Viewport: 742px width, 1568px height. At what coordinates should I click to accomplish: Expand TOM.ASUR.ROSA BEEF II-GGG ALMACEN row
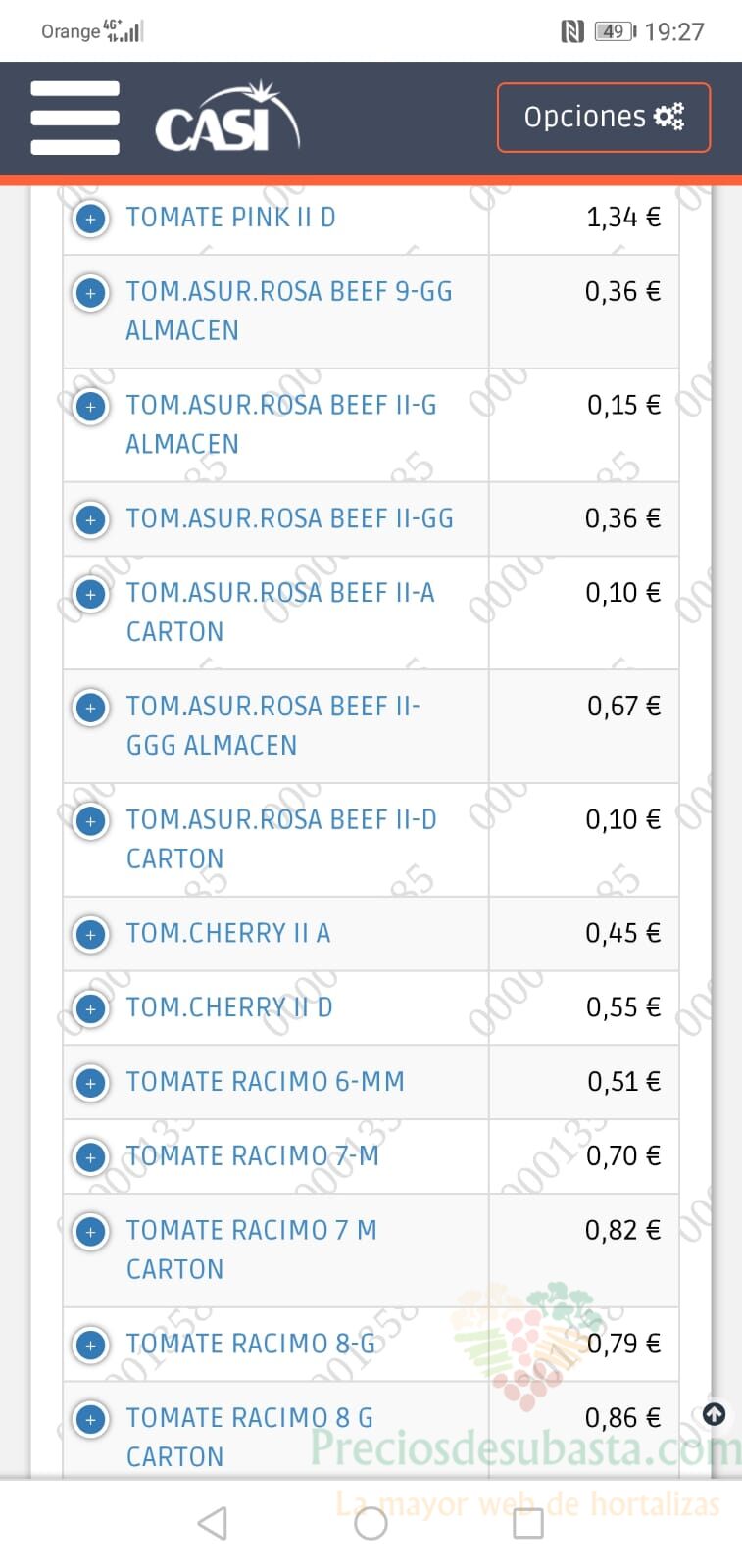click(91, 708)
